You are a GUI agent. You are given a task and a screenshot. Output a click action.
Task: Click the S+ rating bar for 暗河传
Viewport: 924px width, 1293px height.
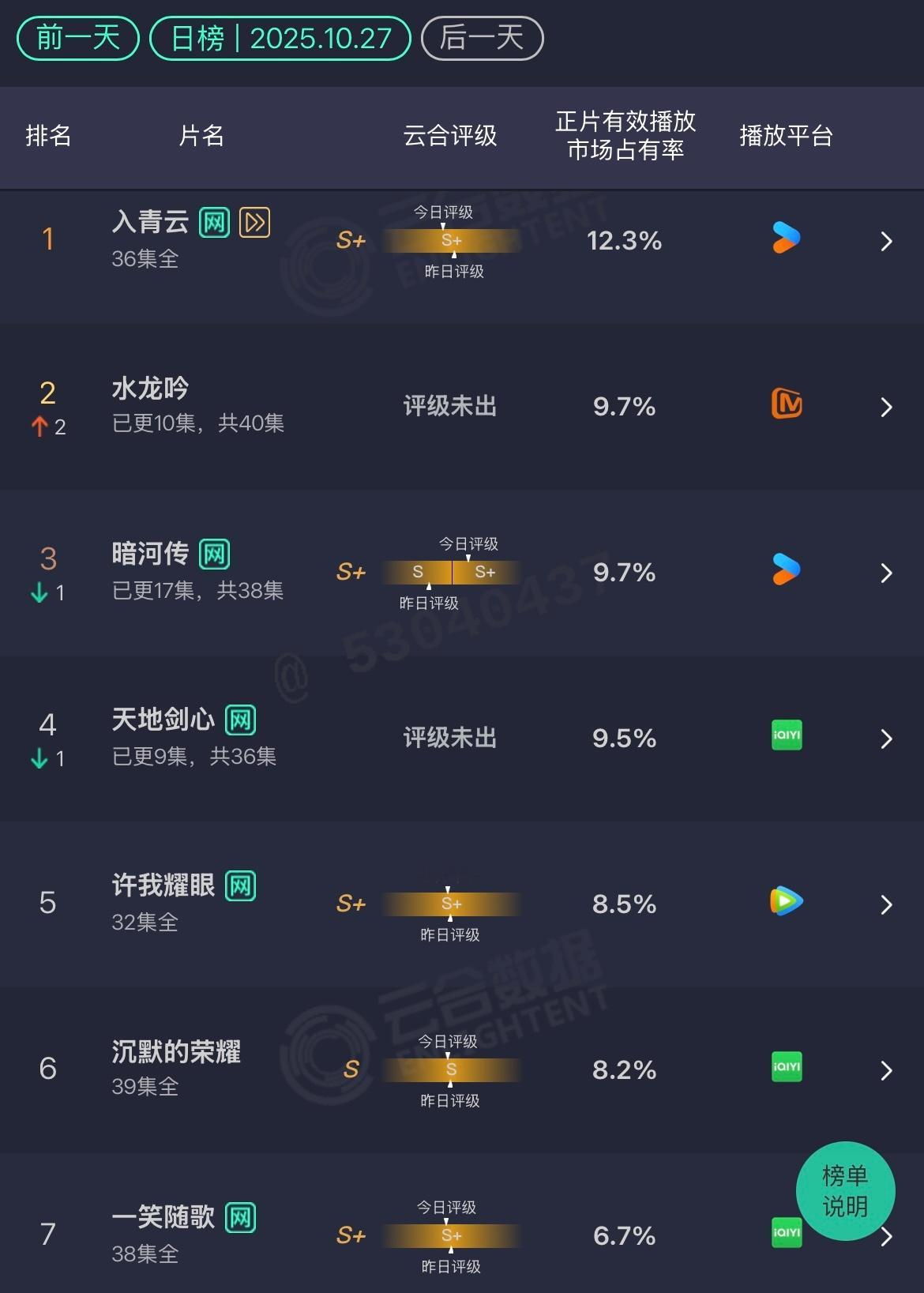[x=450, y=573]
